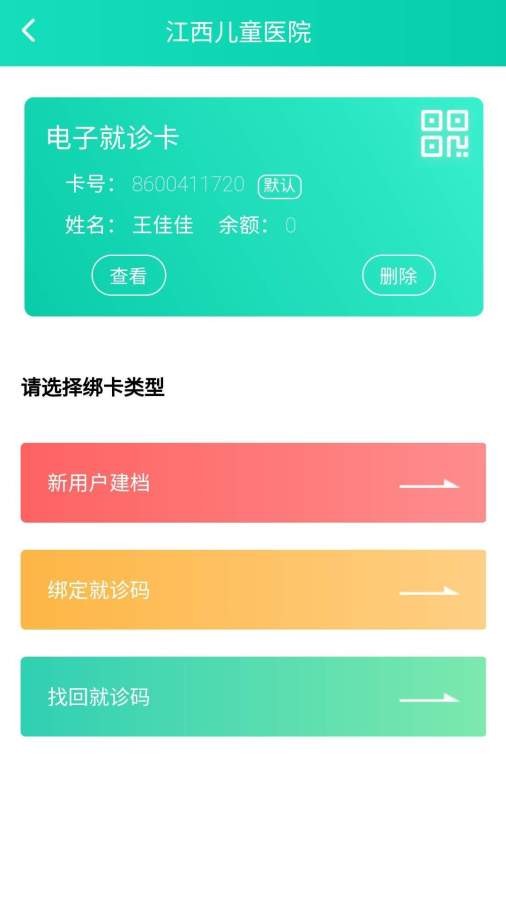
Task: Delete the card with 删除
Action: 399,276
